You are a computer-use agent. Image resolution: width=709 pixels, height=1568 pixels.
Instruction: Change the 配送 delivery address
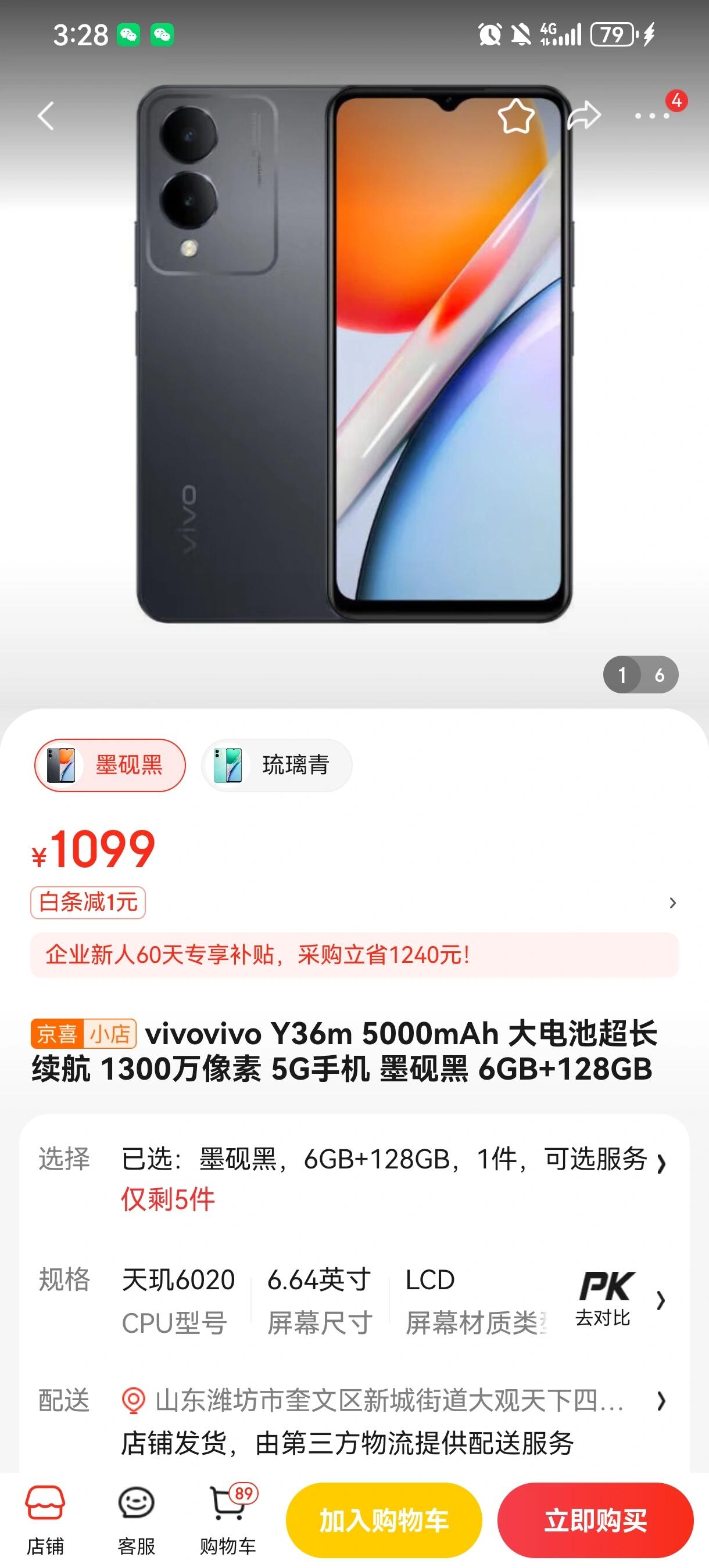(x=390, y=1401)
